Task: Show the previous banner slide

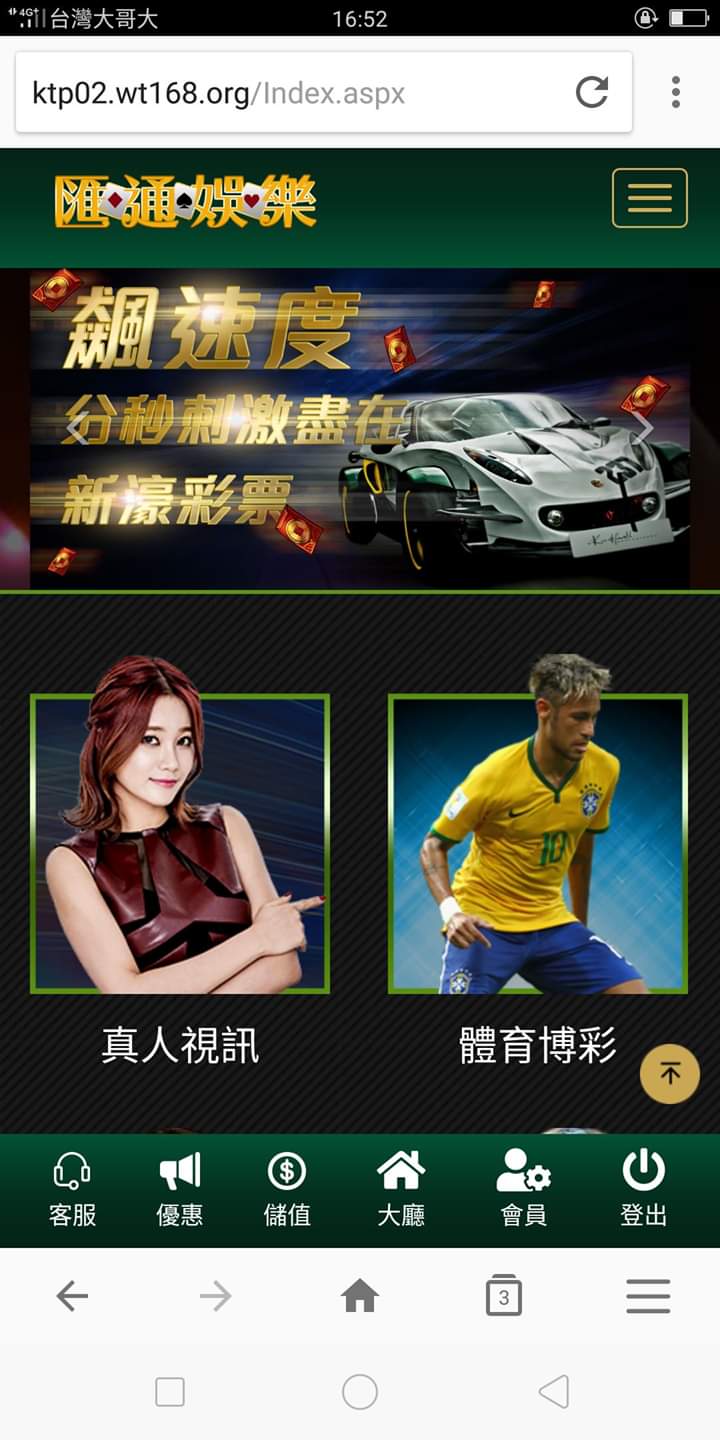Action: [76, 427]
